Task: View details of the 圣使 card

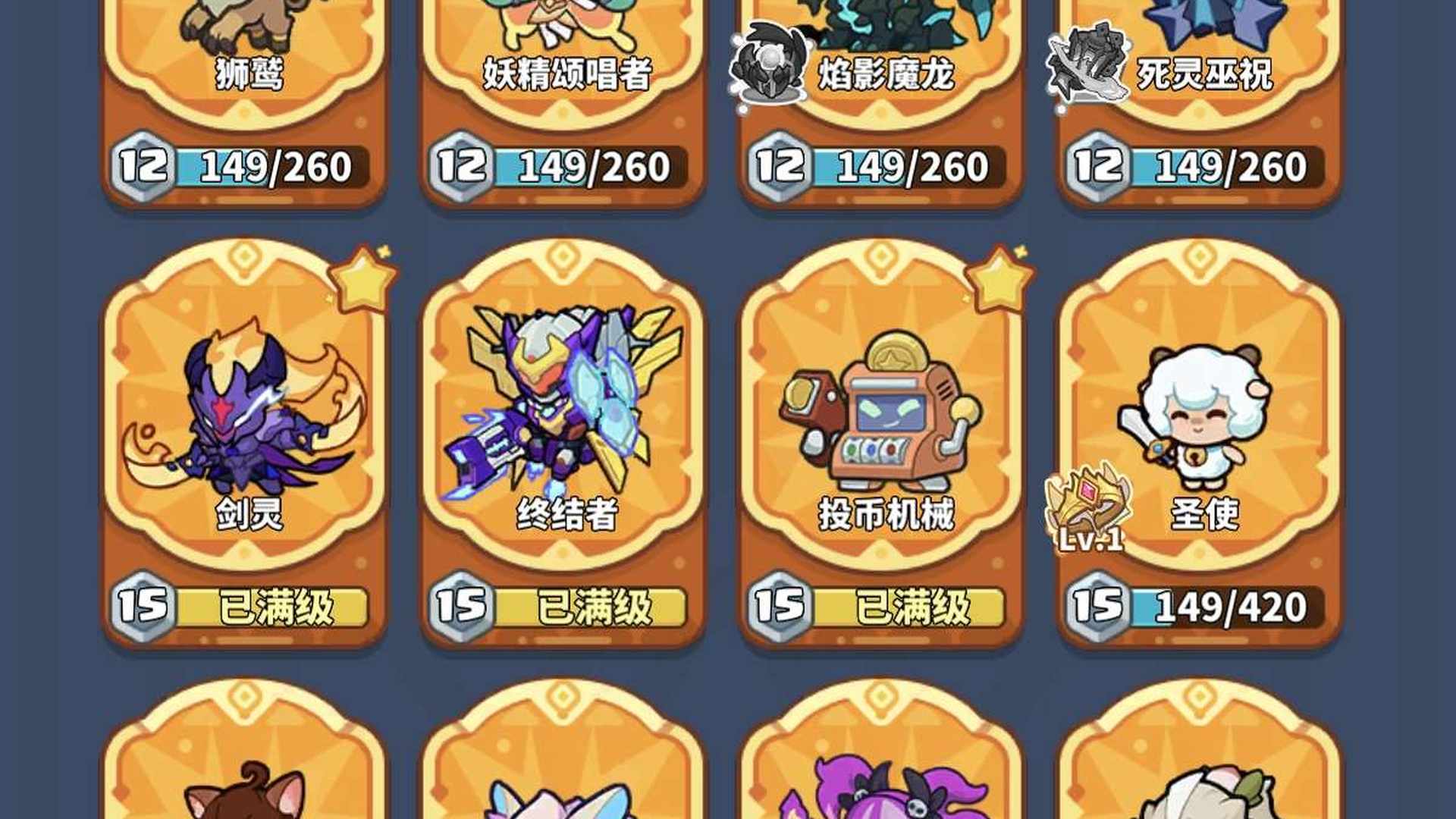Action: (x=1200, y=425)
